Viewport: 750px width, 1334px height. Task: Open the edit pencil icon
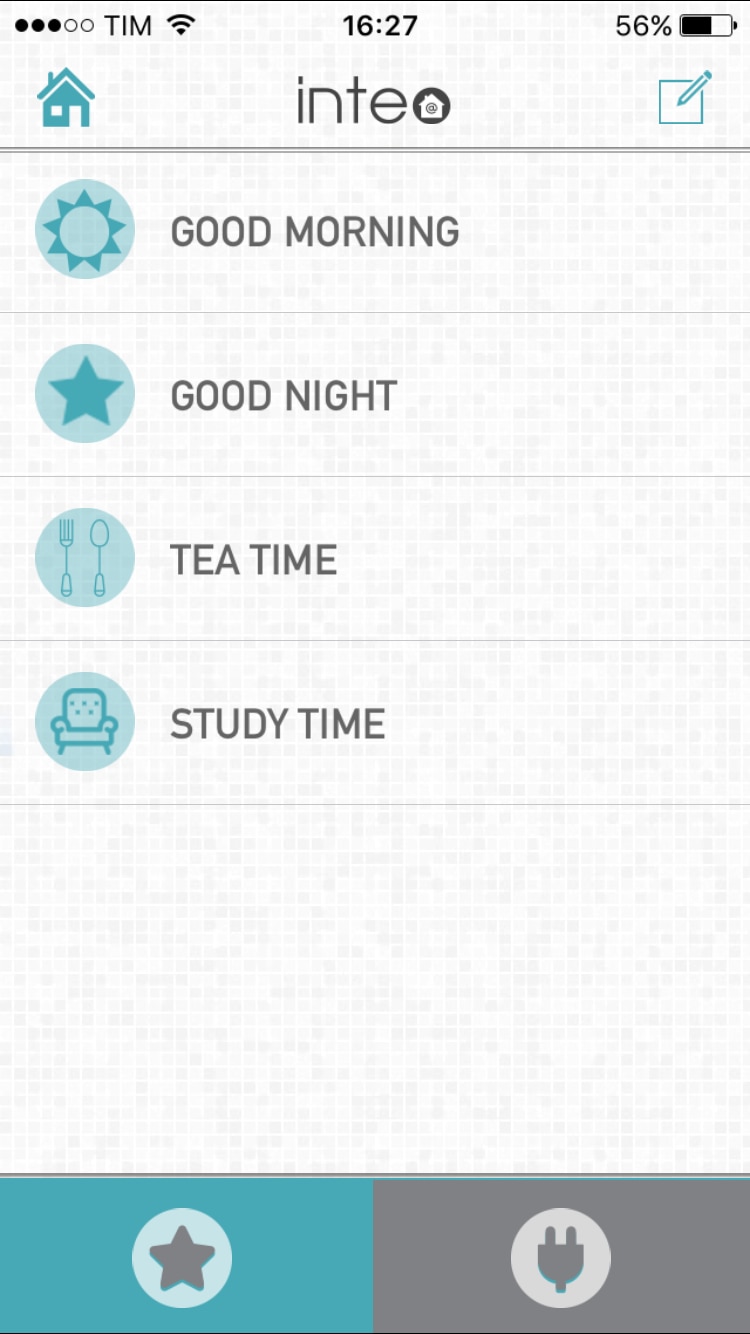coord(685,98)
